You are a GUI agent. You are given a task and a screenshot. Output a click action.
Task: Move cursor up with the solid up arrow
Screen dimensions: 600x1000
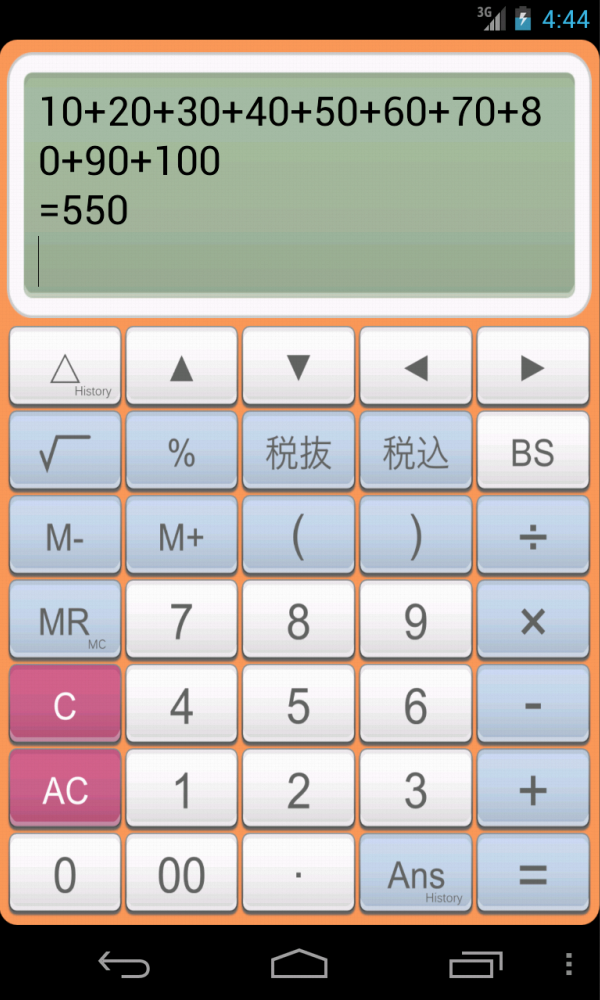(x=182, y=366)
